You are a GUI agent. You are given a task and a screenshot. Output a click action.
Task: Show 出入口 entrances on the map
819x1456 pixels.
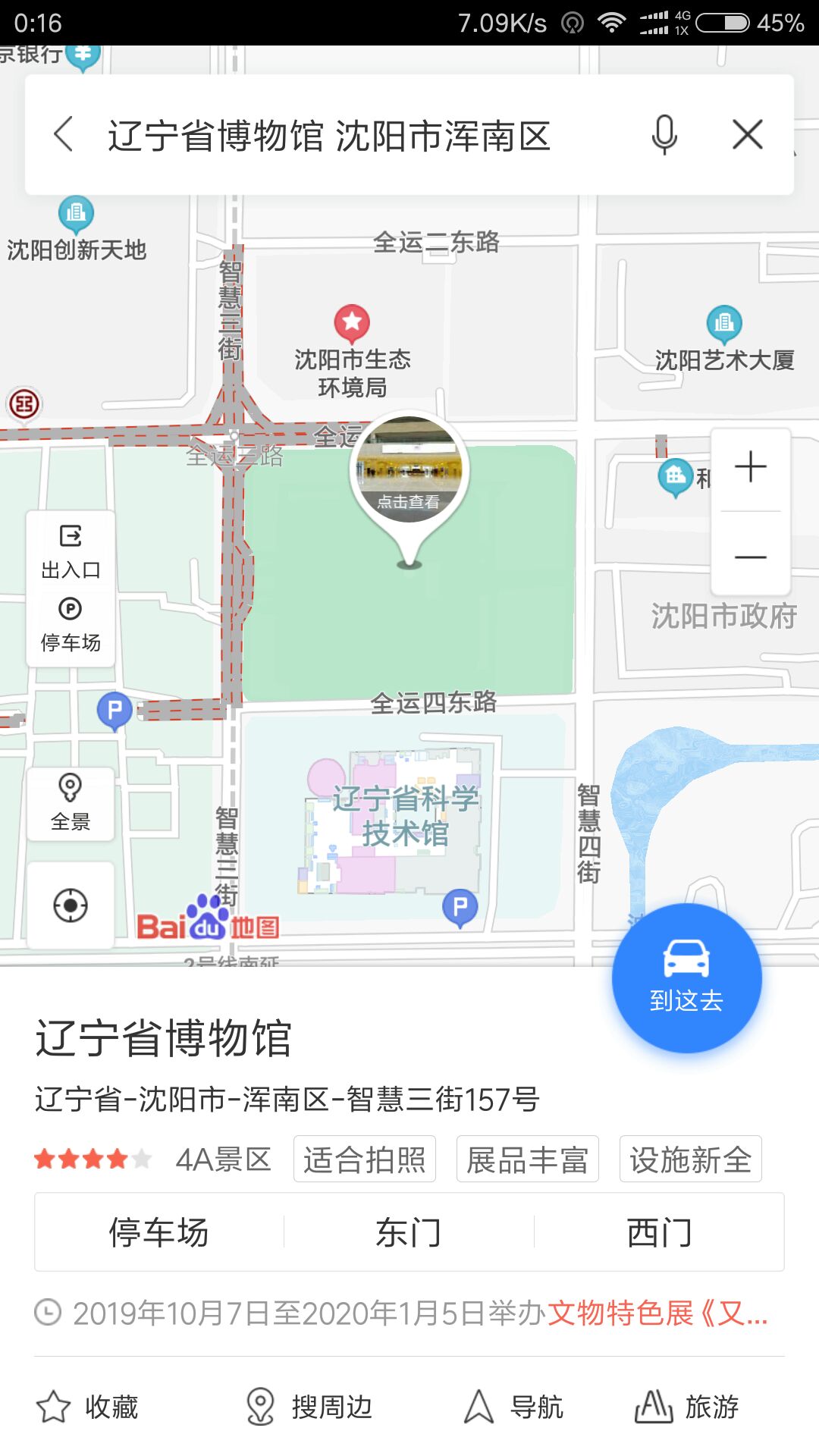pyautogui.click(x=71, y=551)
